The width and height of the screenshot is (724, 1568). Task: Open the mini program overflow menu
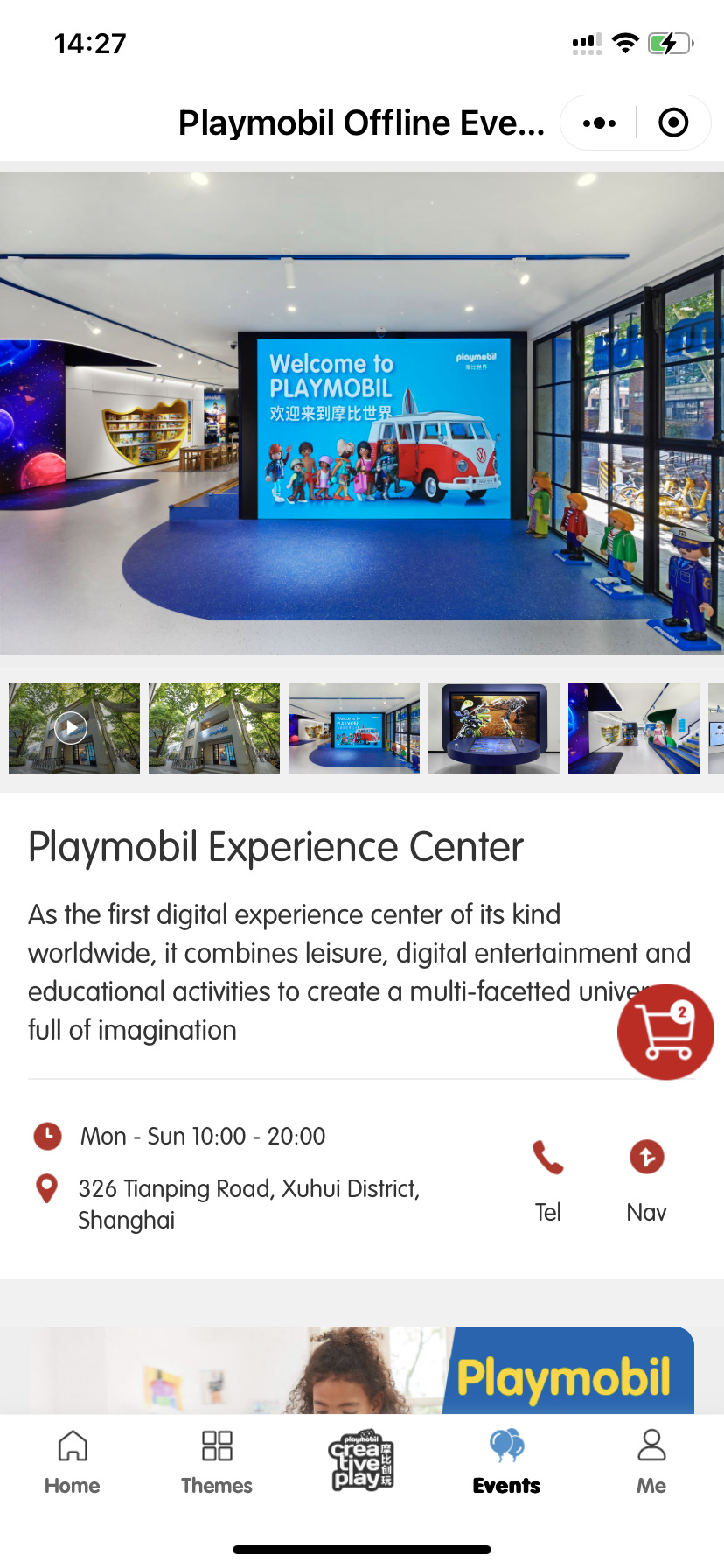[599, 122]
